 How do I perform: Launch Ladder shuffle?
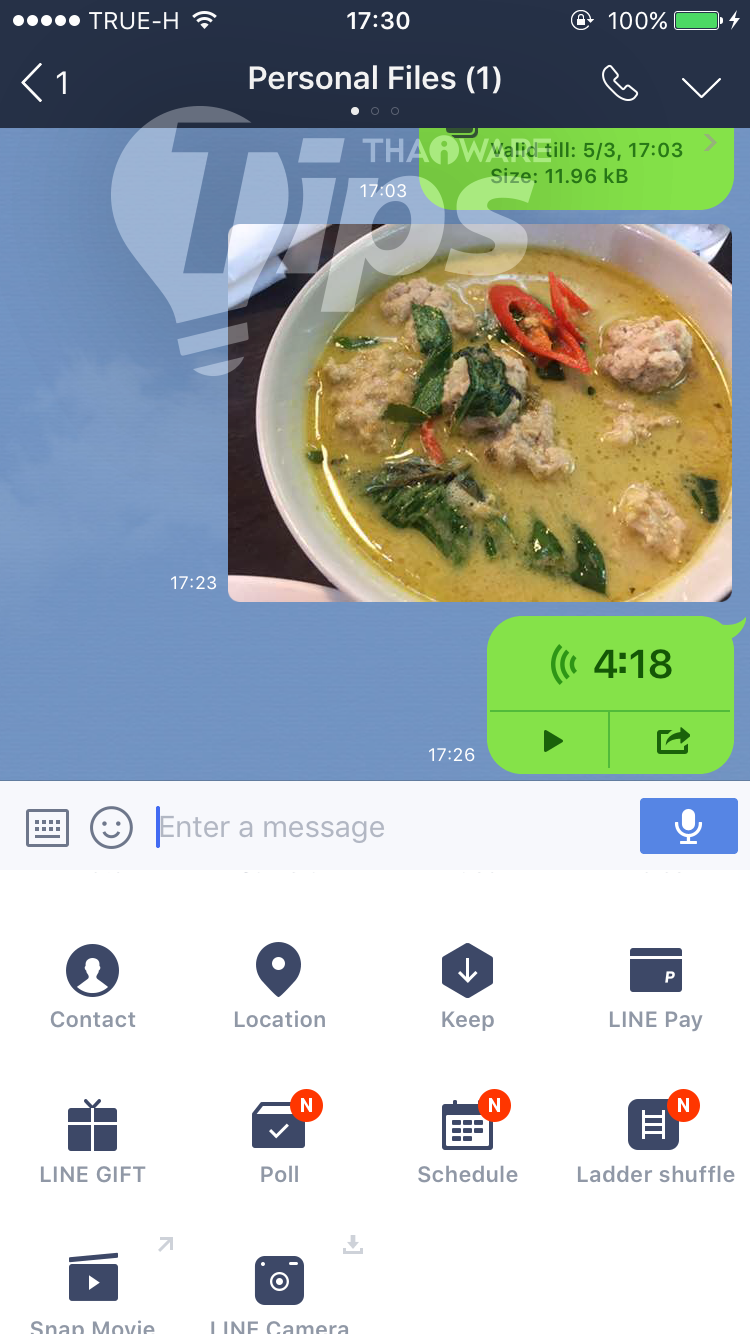pos(655,1140)
